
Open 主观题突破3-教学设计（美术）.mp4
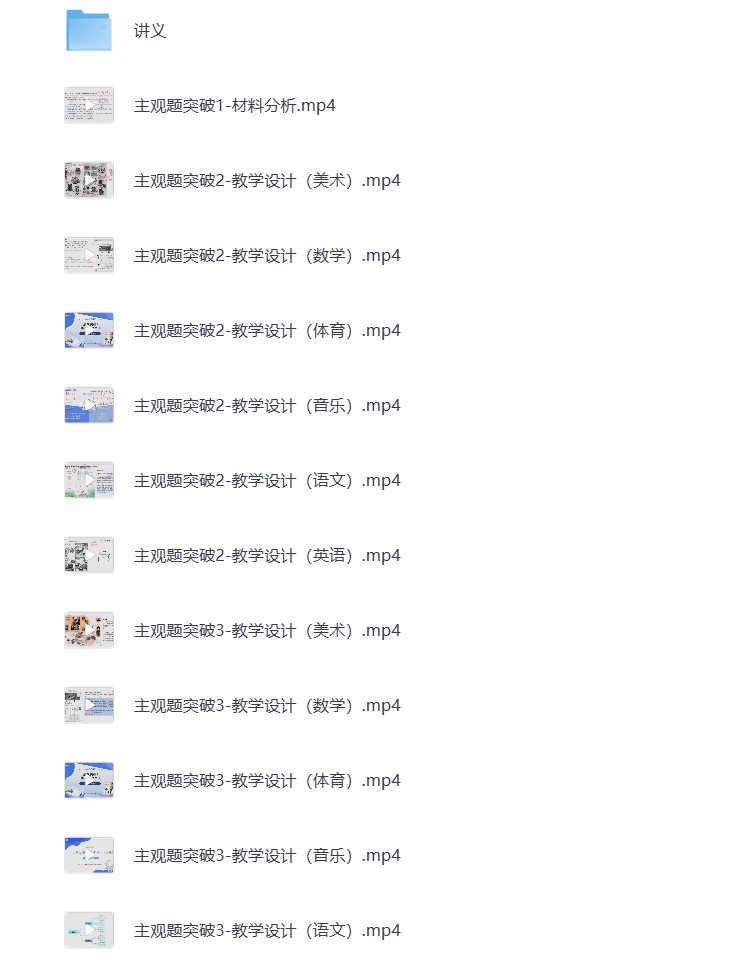tap(267, 630)
